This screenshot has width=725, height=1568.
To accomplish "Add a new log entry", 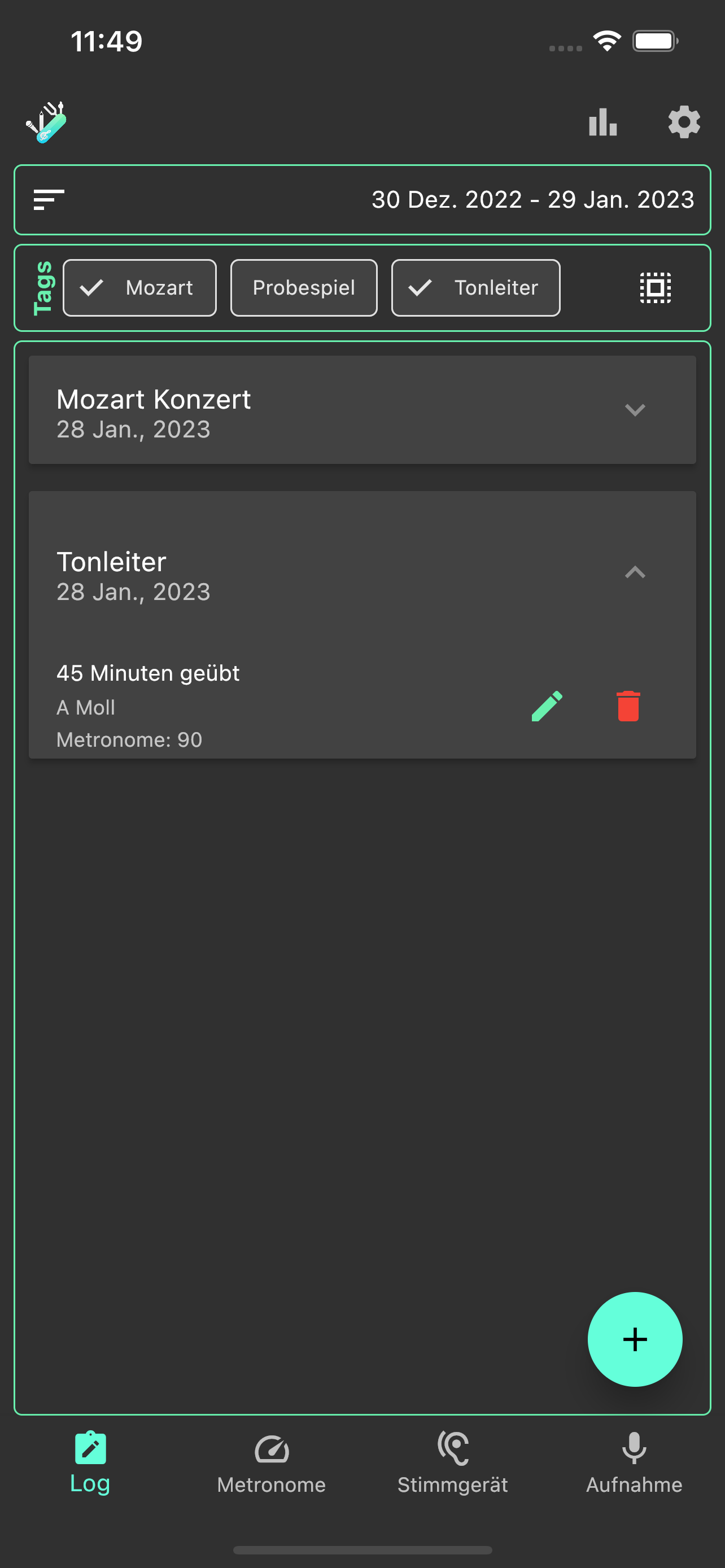I will click(x=634, y=1339).
